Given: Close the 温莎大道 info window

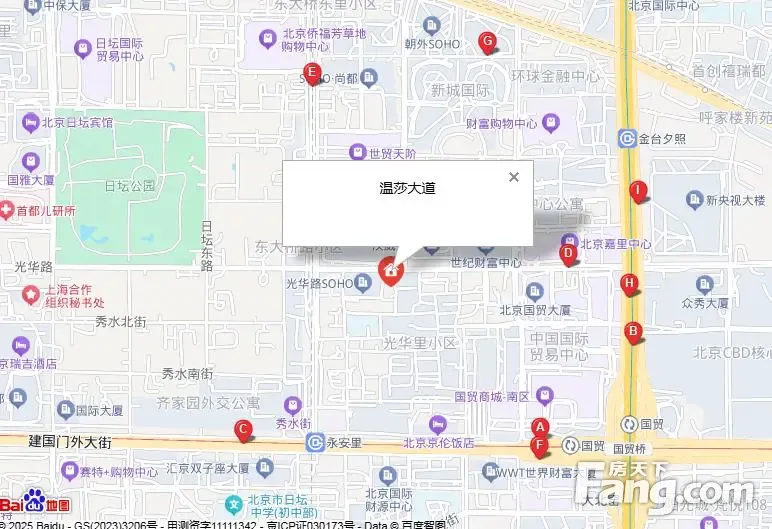Looking at the screenshot, I should [514, 177].
